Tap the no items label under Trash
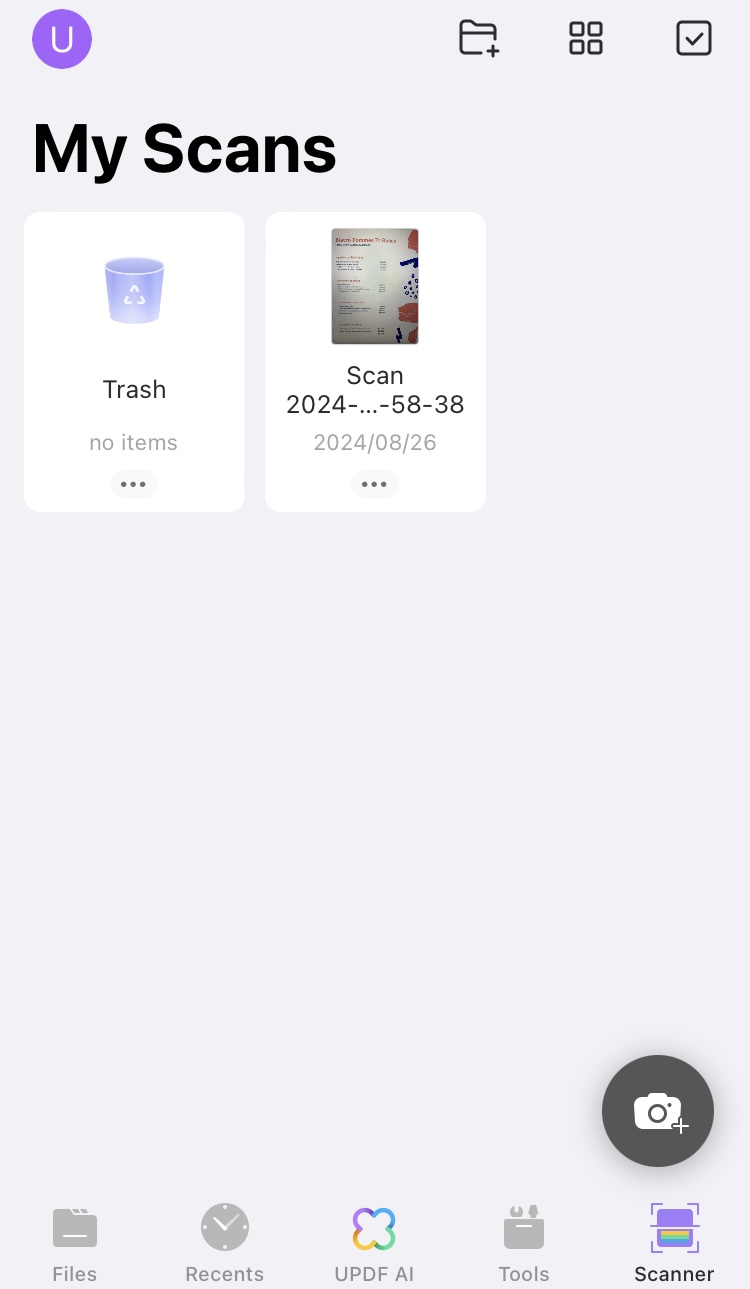 133,442
